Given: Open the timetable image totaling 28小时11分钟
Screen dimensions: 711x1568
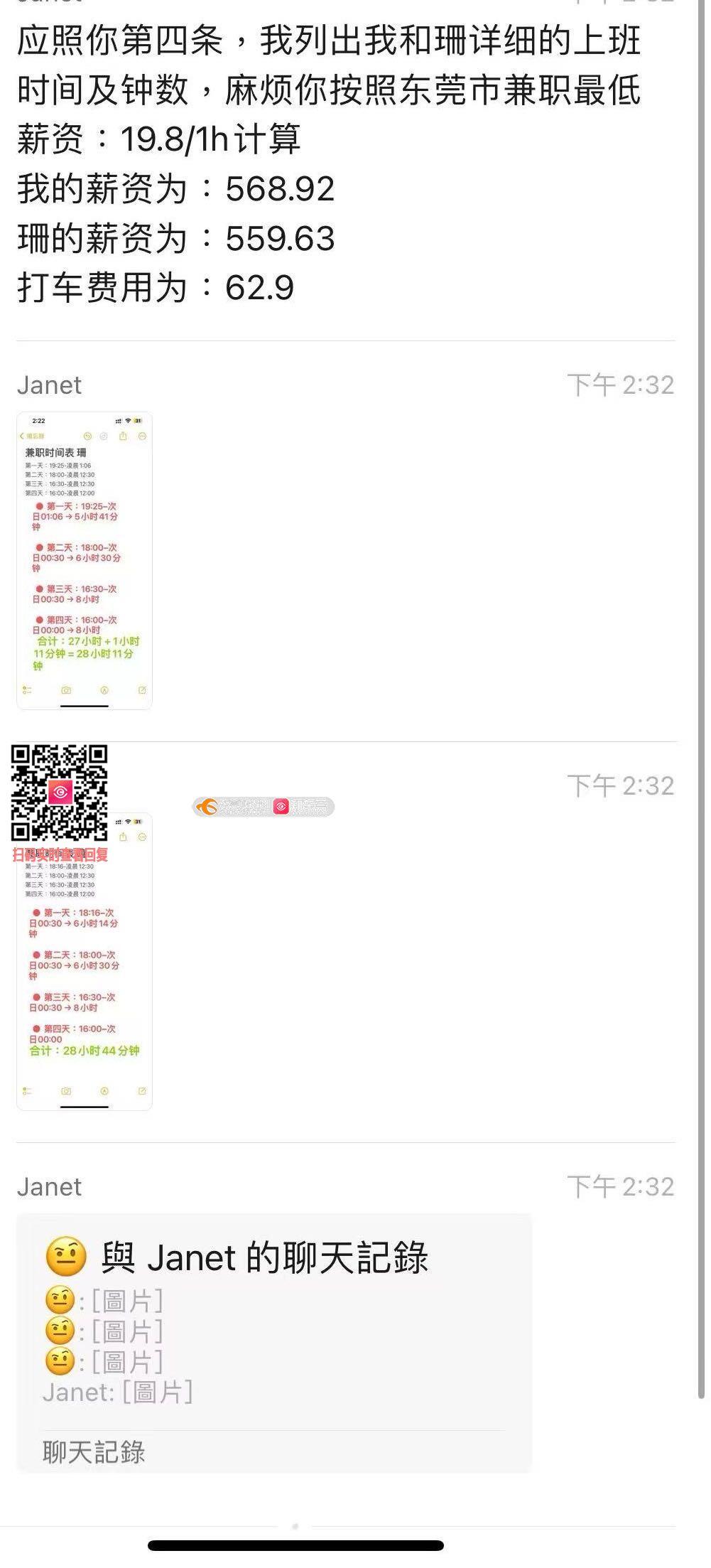Looking at the screenshot, I should click(x=84, y=560).
